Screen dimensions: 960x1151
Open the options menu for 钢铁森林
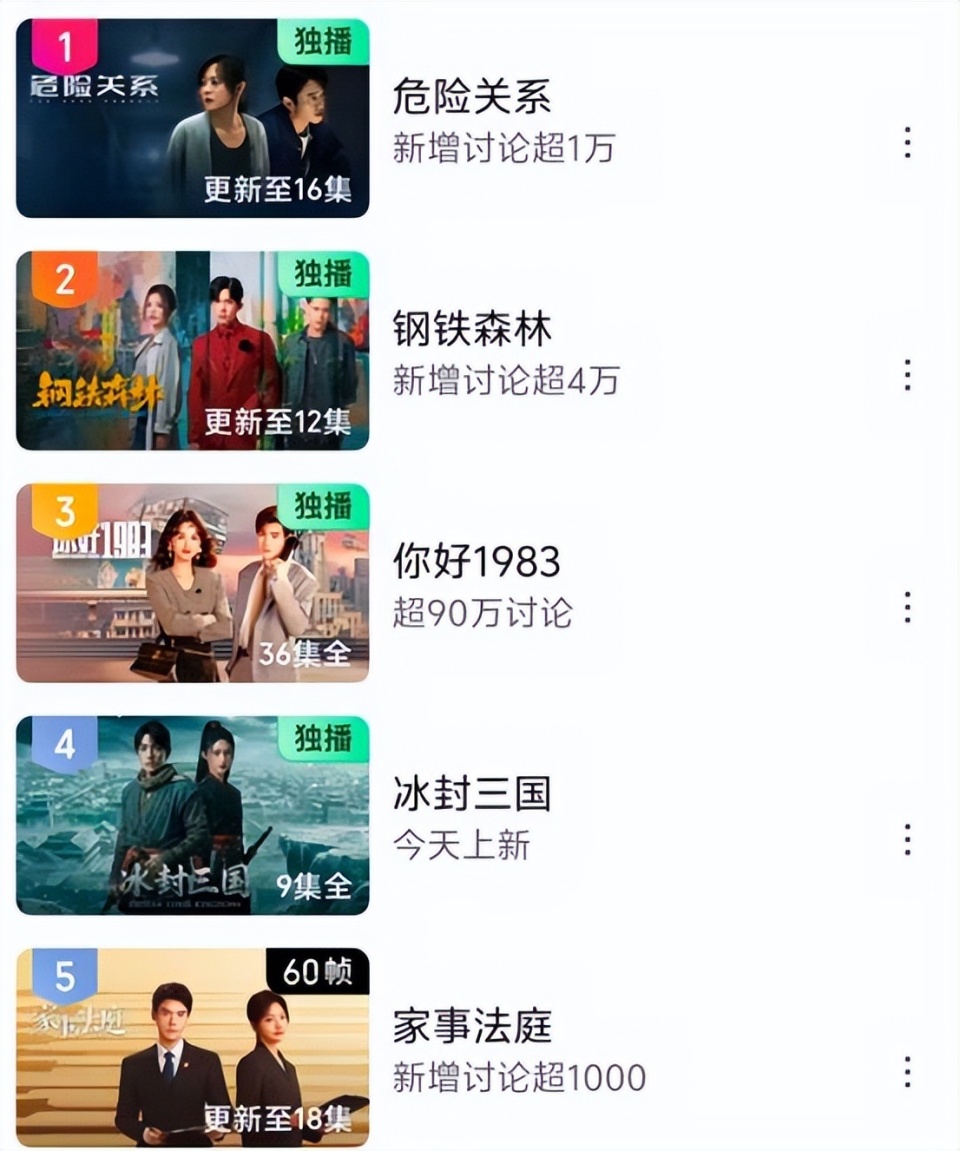coord(908,377)
